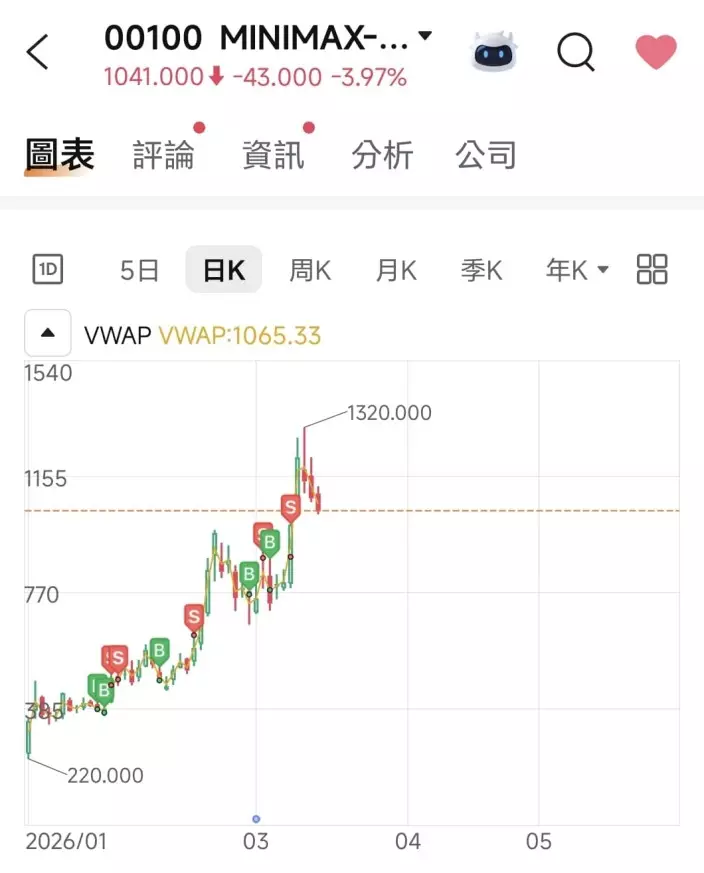Switch to the 資訊 tab
The width and height of the screenshot is (704, 873).
click(x=272, y=155)
